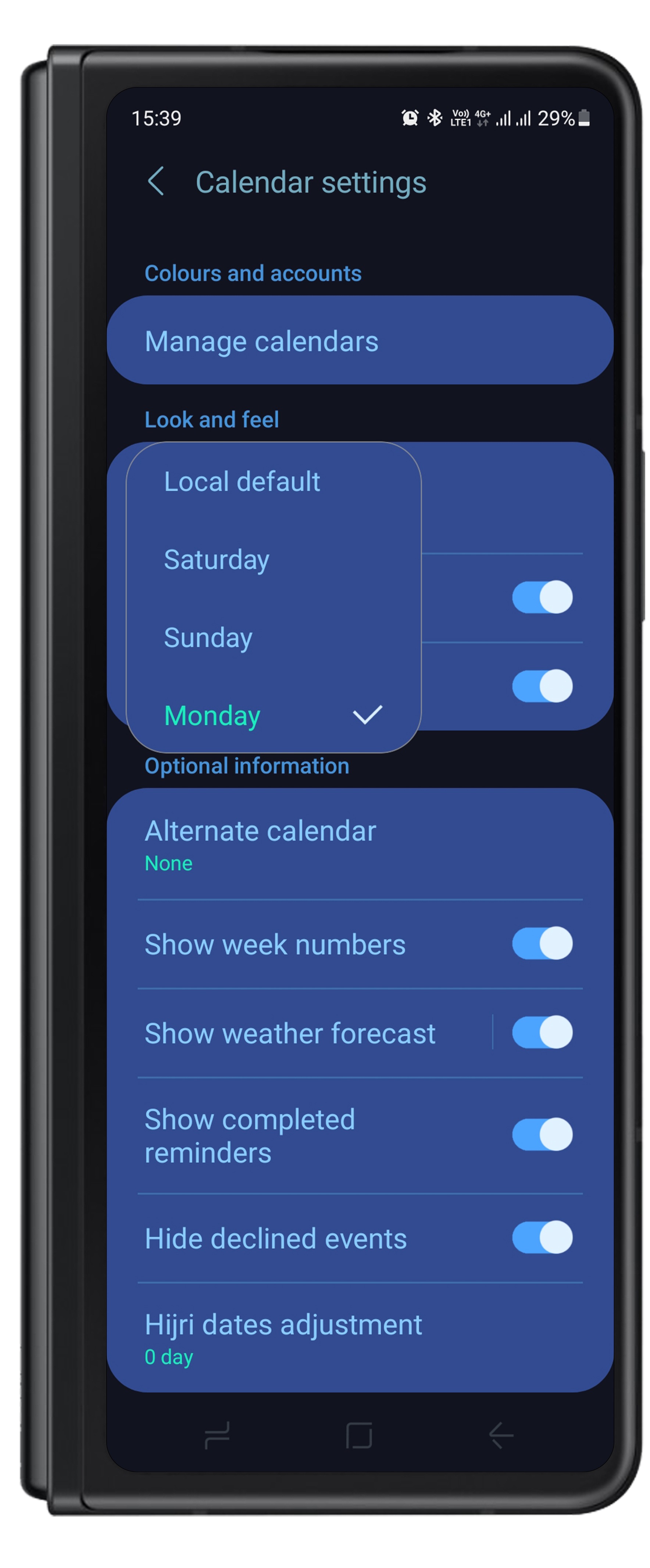The width and height of the screenshot is (650, 1568).
Task: Select Saturday as first day of week
Action: 217,559
